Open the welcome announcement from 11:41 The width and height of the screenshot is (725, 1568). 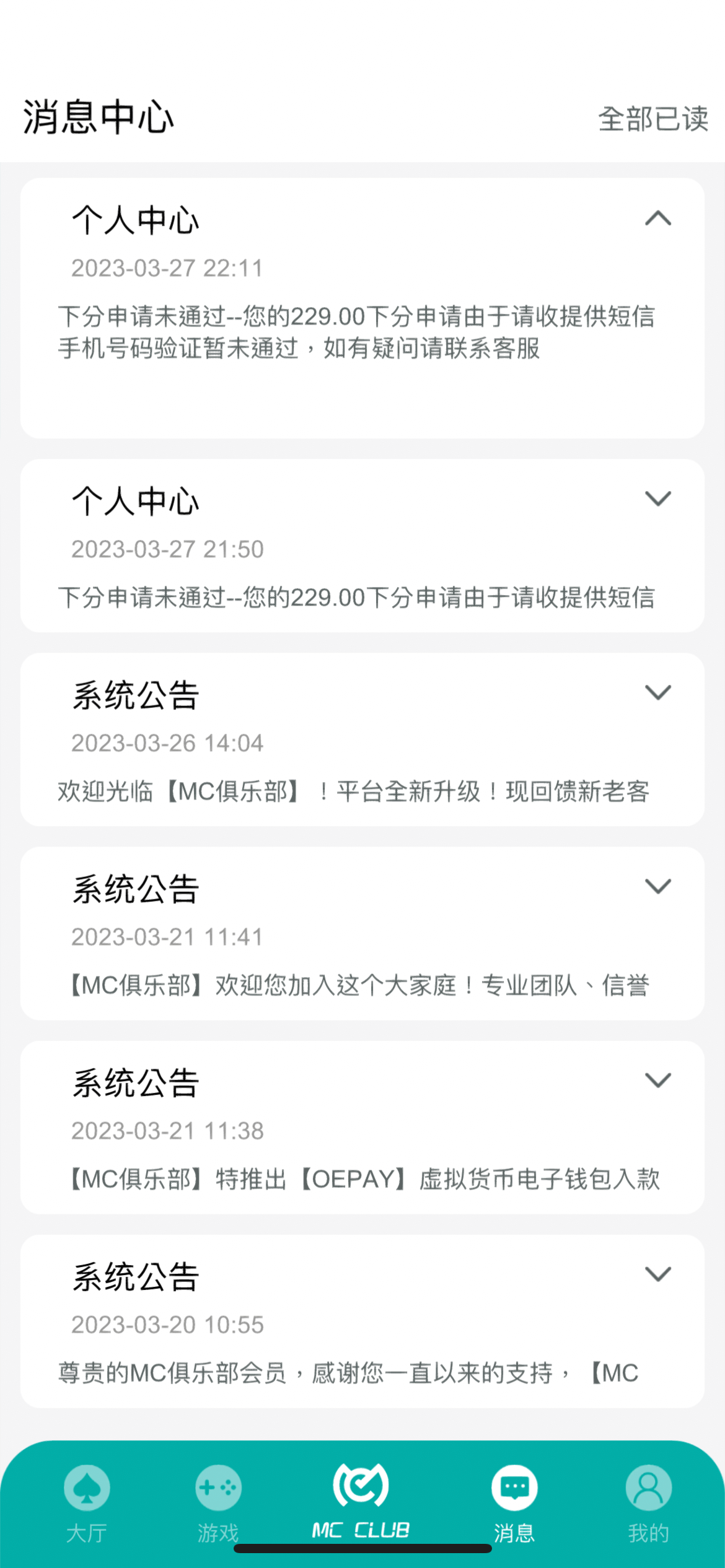[x=659, y=886]
